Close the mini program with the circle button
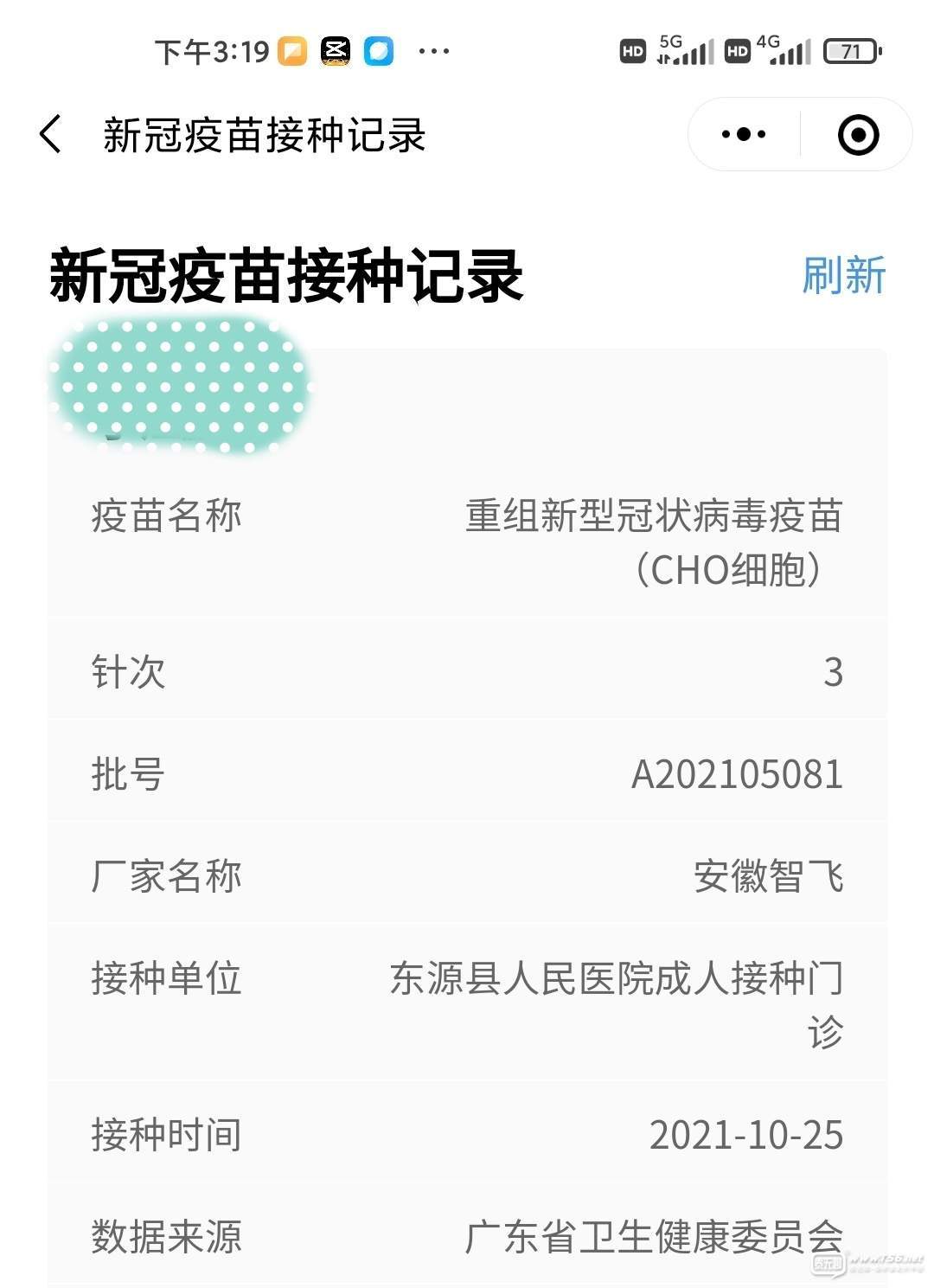The width and height of the screenshot is (934, 1288). point(858,135)
